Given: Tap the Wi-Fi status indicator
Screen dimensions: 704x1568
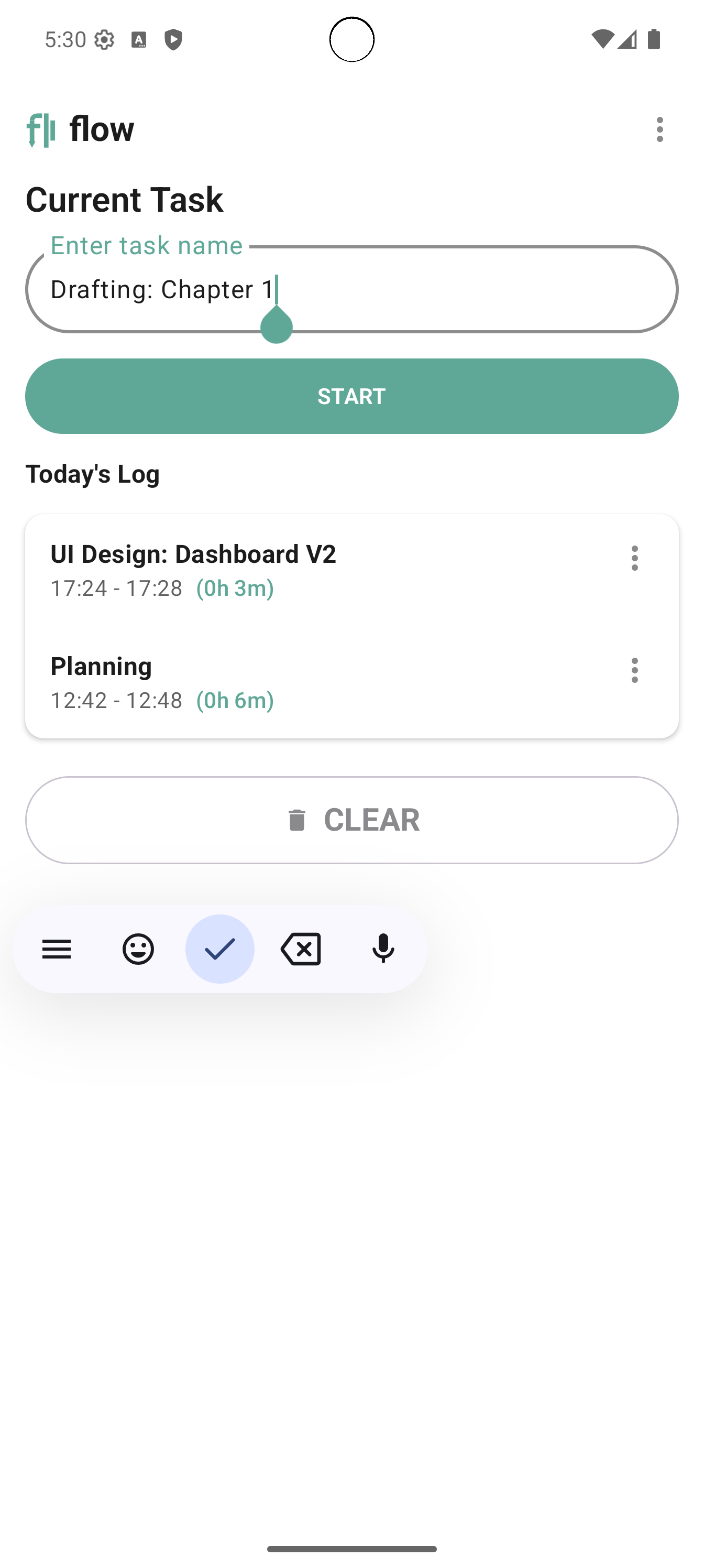Looking at the screenshot, I should (602, 39).
